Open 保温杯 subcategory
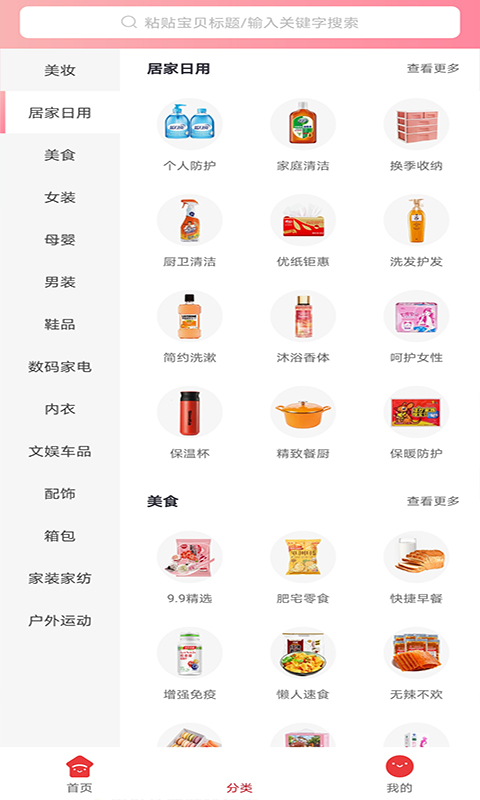The height and width of the screenshot is (800, 480). coord(190,423)
